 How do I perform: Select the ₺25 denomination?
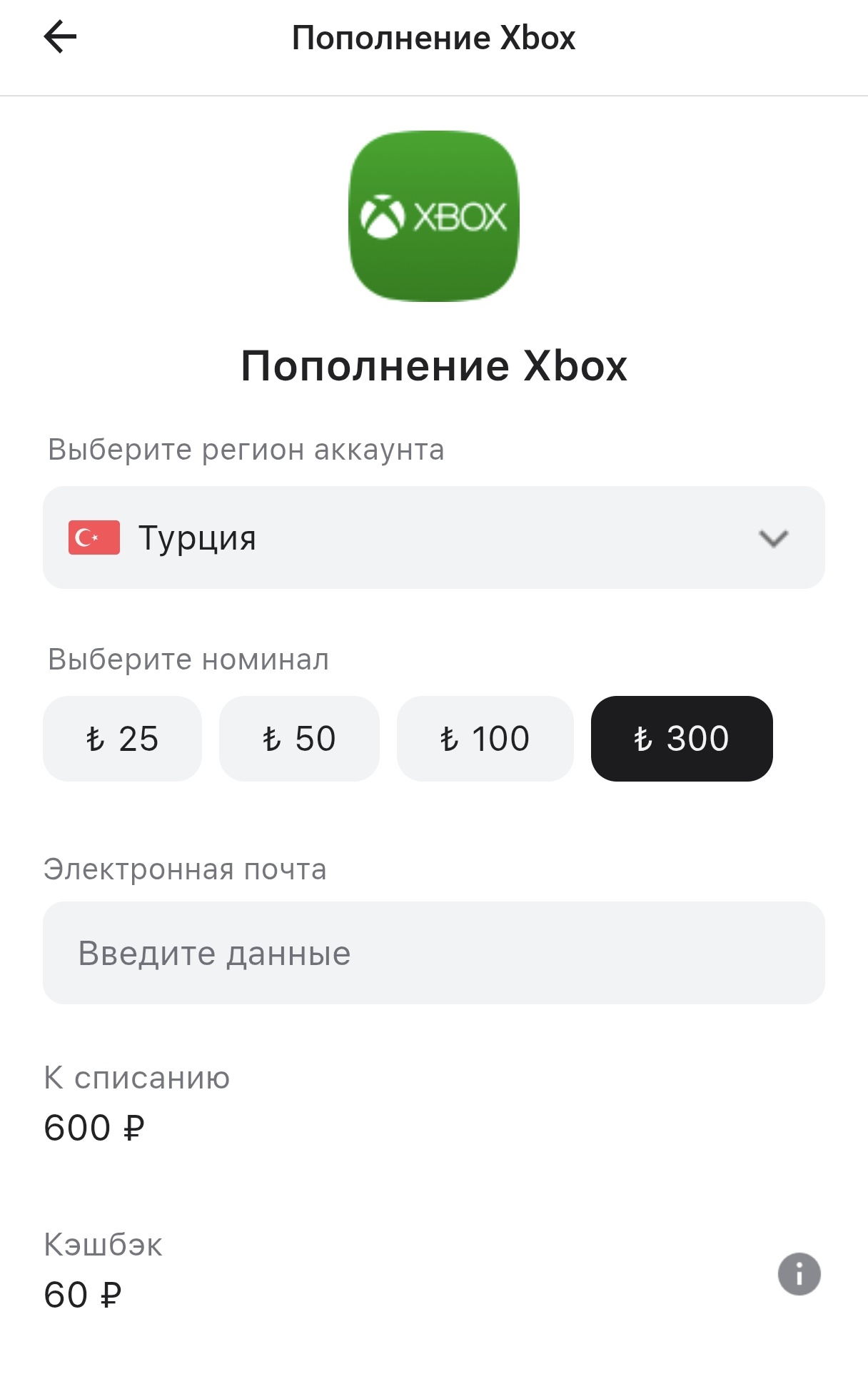click(x=123, y=738)
